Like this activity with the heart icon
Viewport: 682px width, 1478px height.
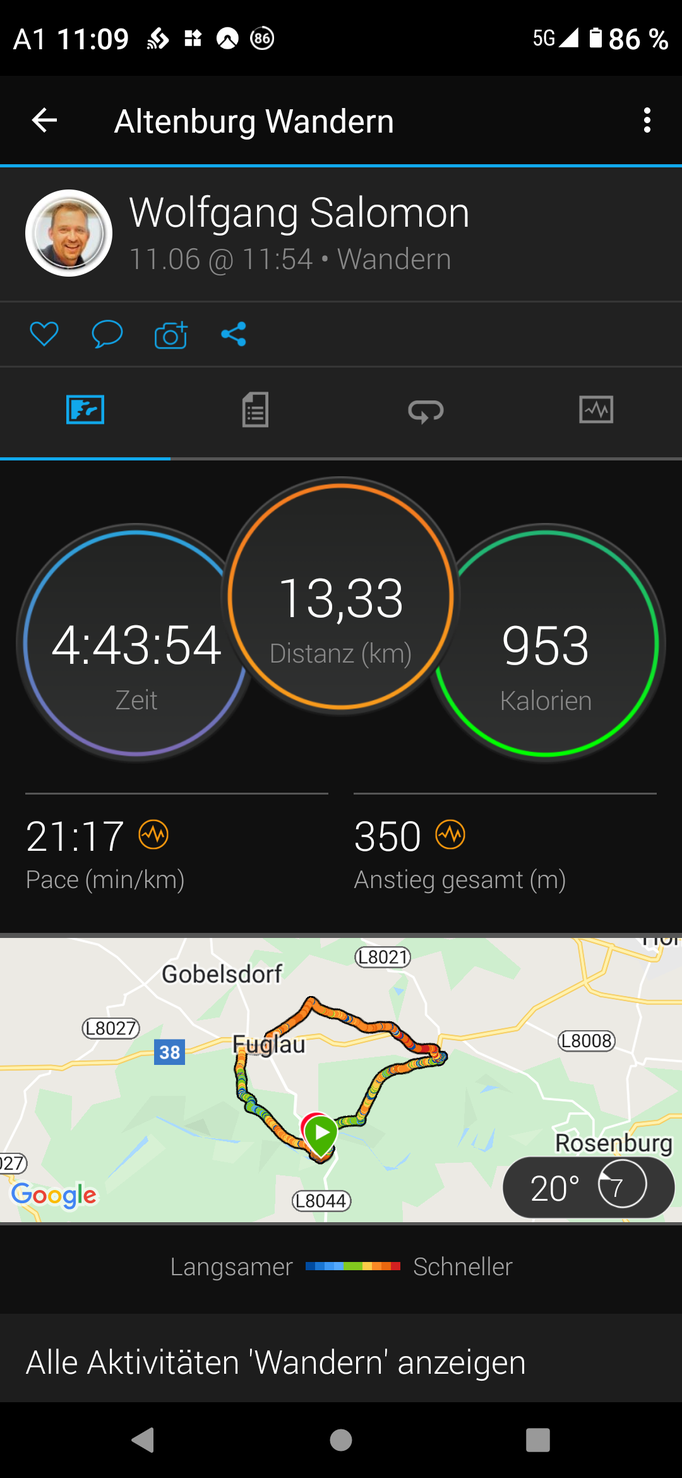(x=44, y=334)
